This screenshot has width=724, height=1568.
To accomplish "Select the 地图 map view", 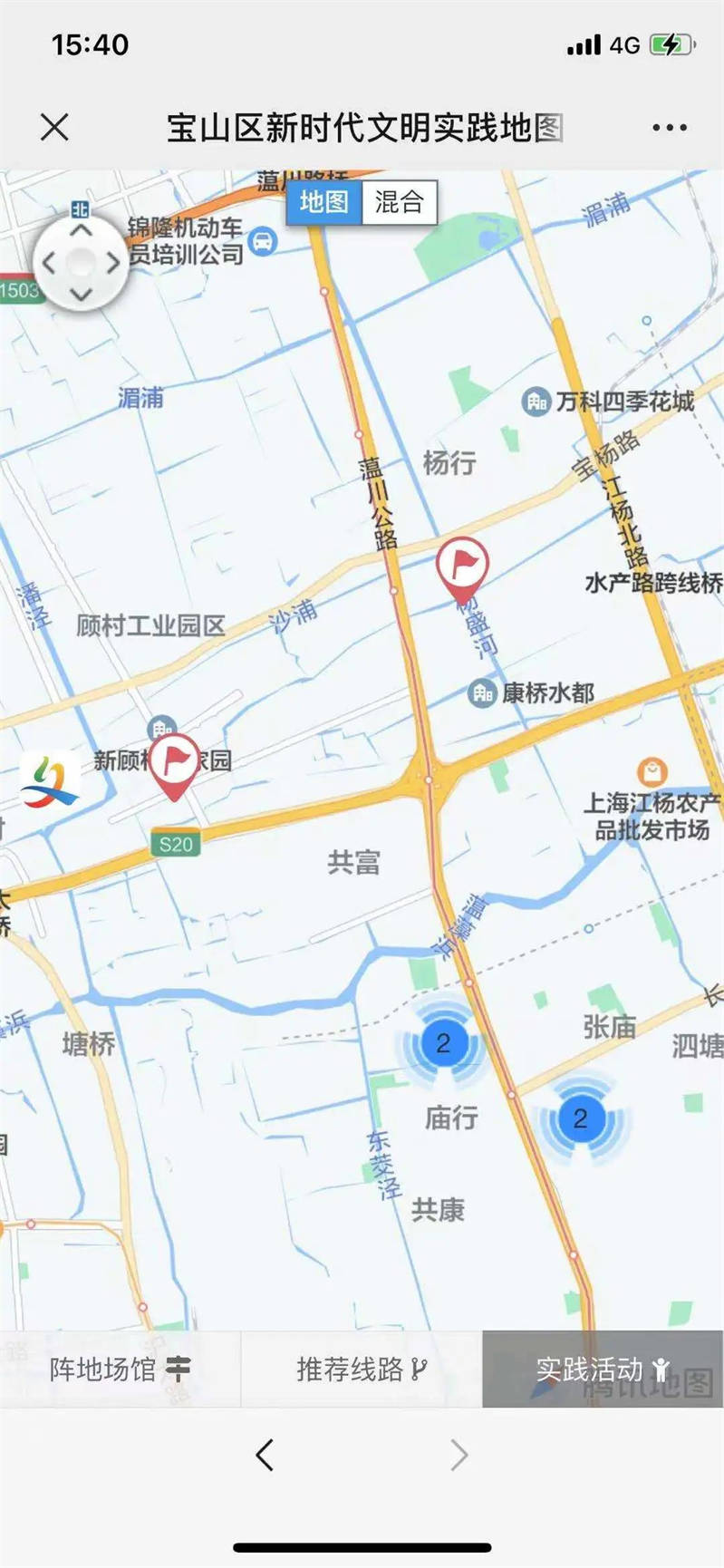I will click(x=323, y=202).
